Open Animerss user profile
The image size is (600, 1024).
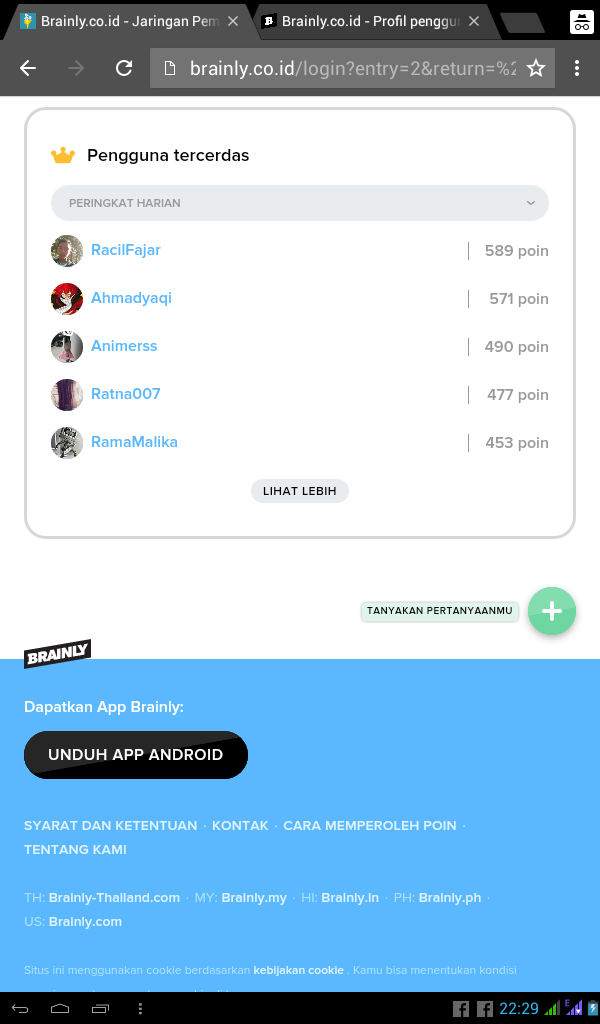coord(124,346)
